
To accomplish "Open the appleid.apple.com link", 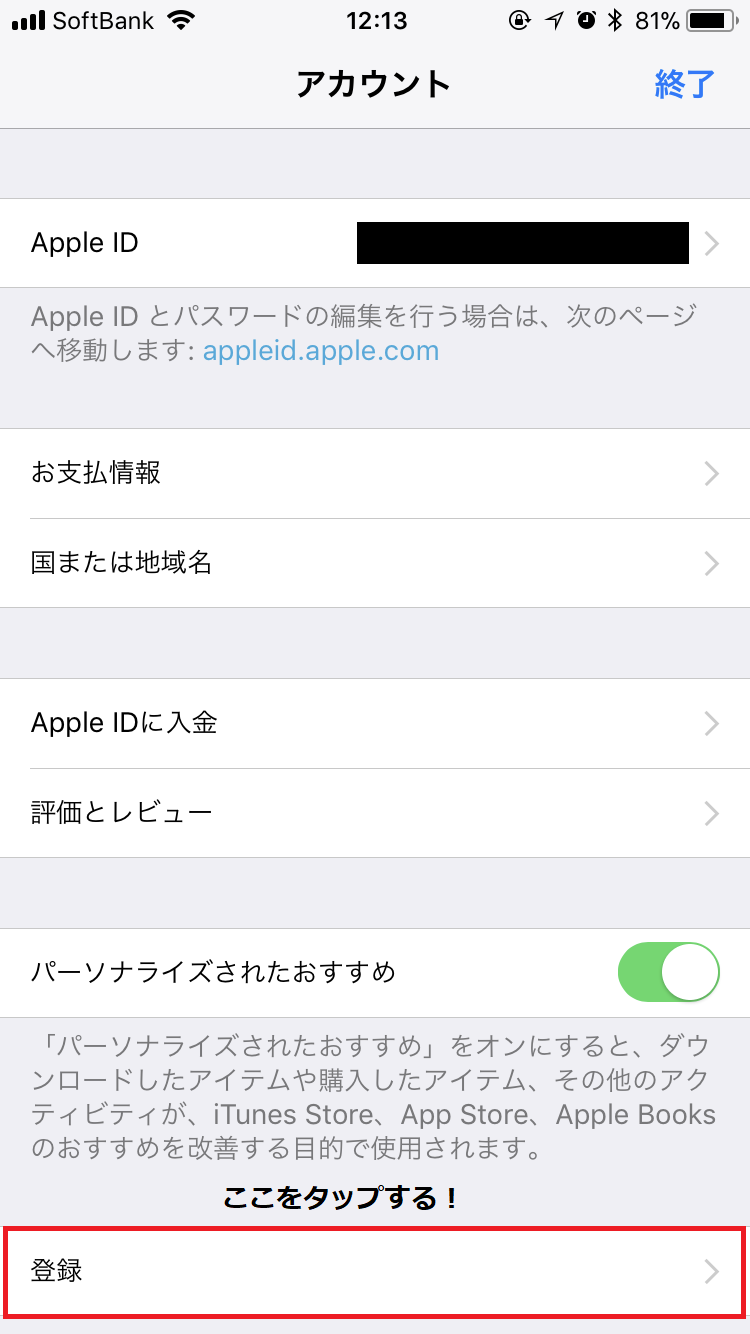I will [x=321, y=351].
